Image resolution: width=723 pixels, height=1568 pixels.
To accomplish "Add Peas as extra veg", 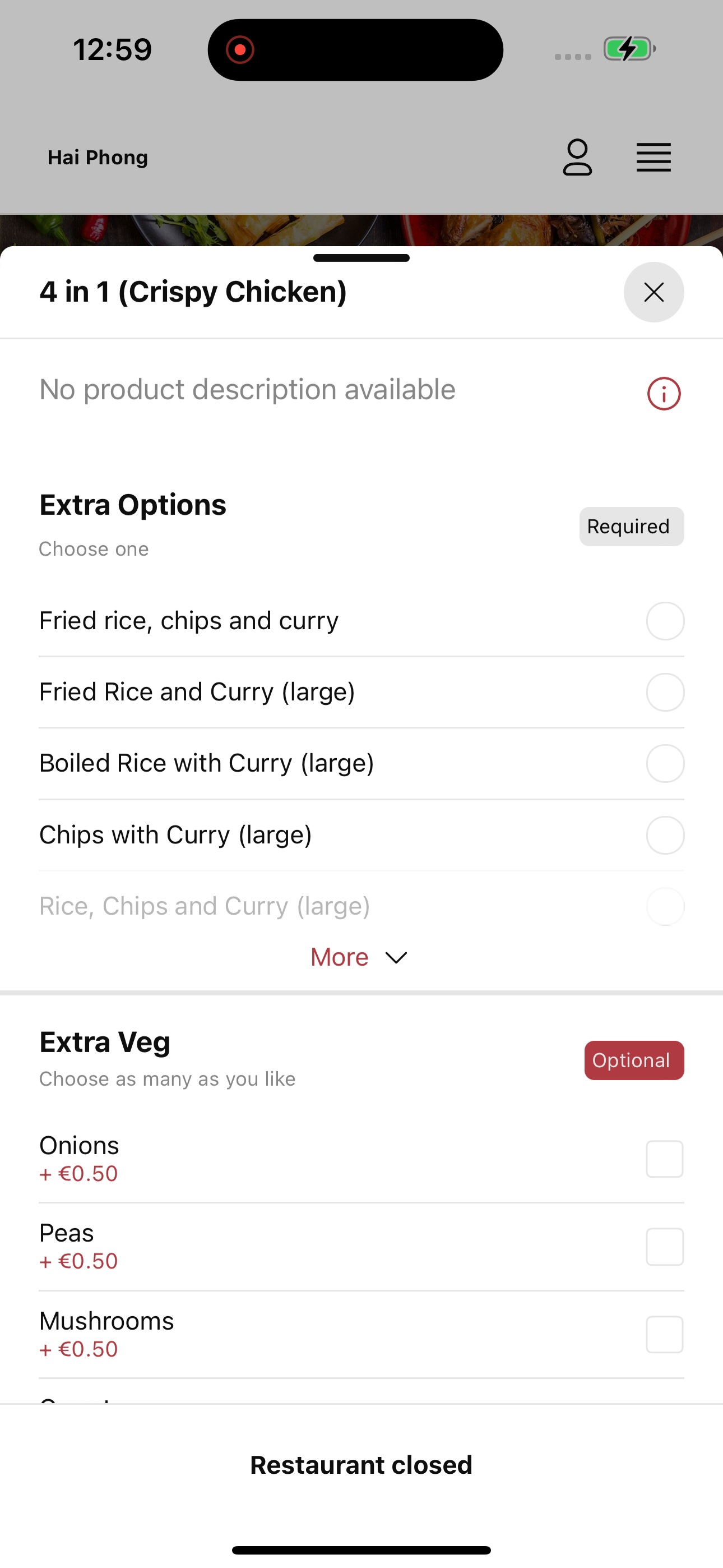I will 665,1247.
